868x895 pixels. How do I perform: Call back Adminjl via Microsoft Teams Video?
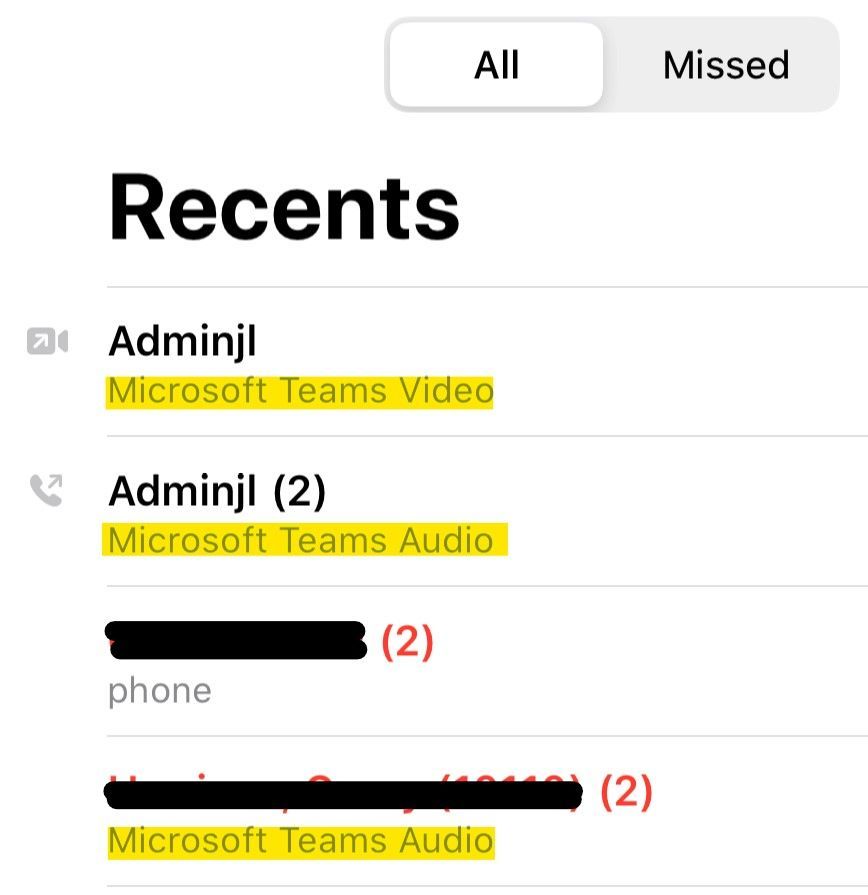click(300, 363)
